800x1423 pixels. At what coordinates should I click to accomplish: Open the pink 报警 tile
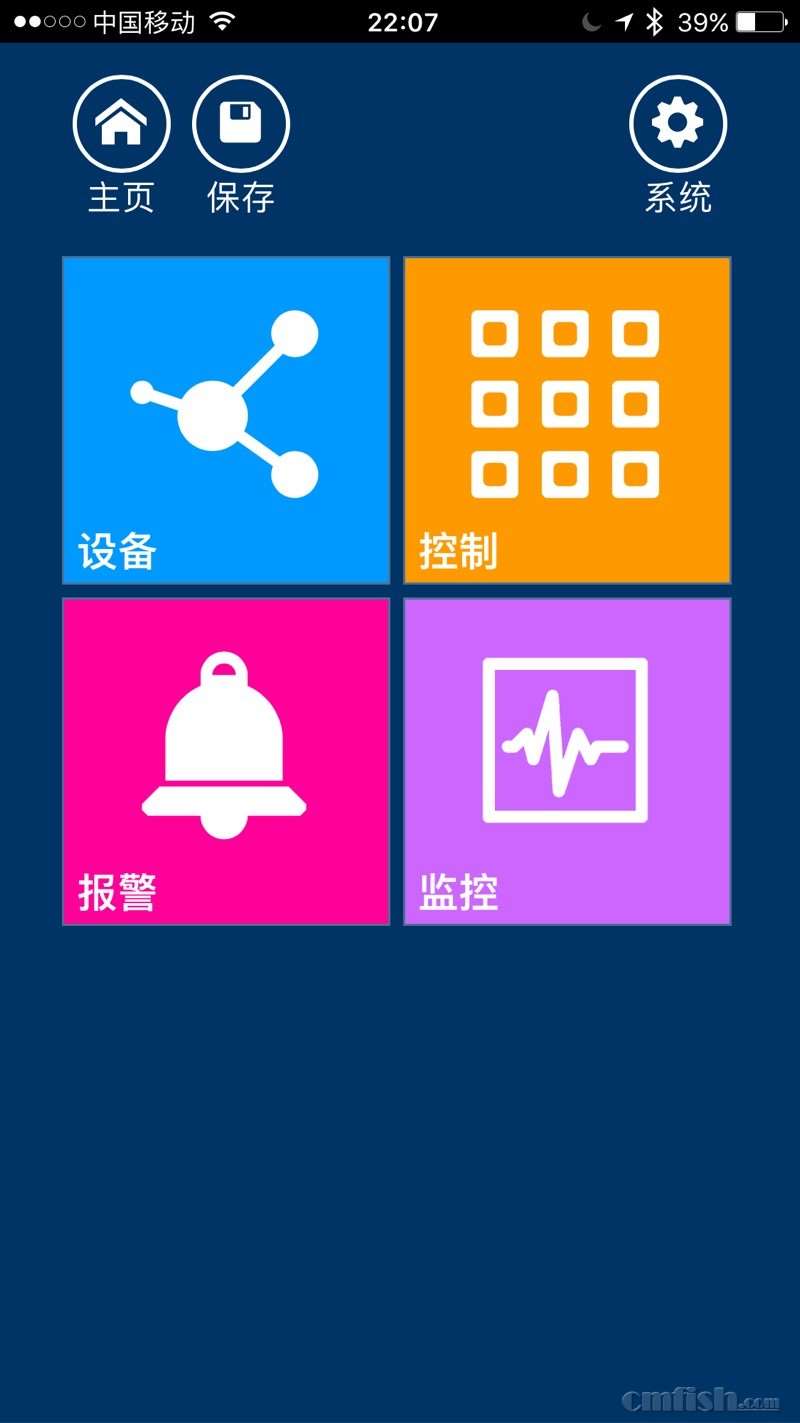[x=225, y=760]
